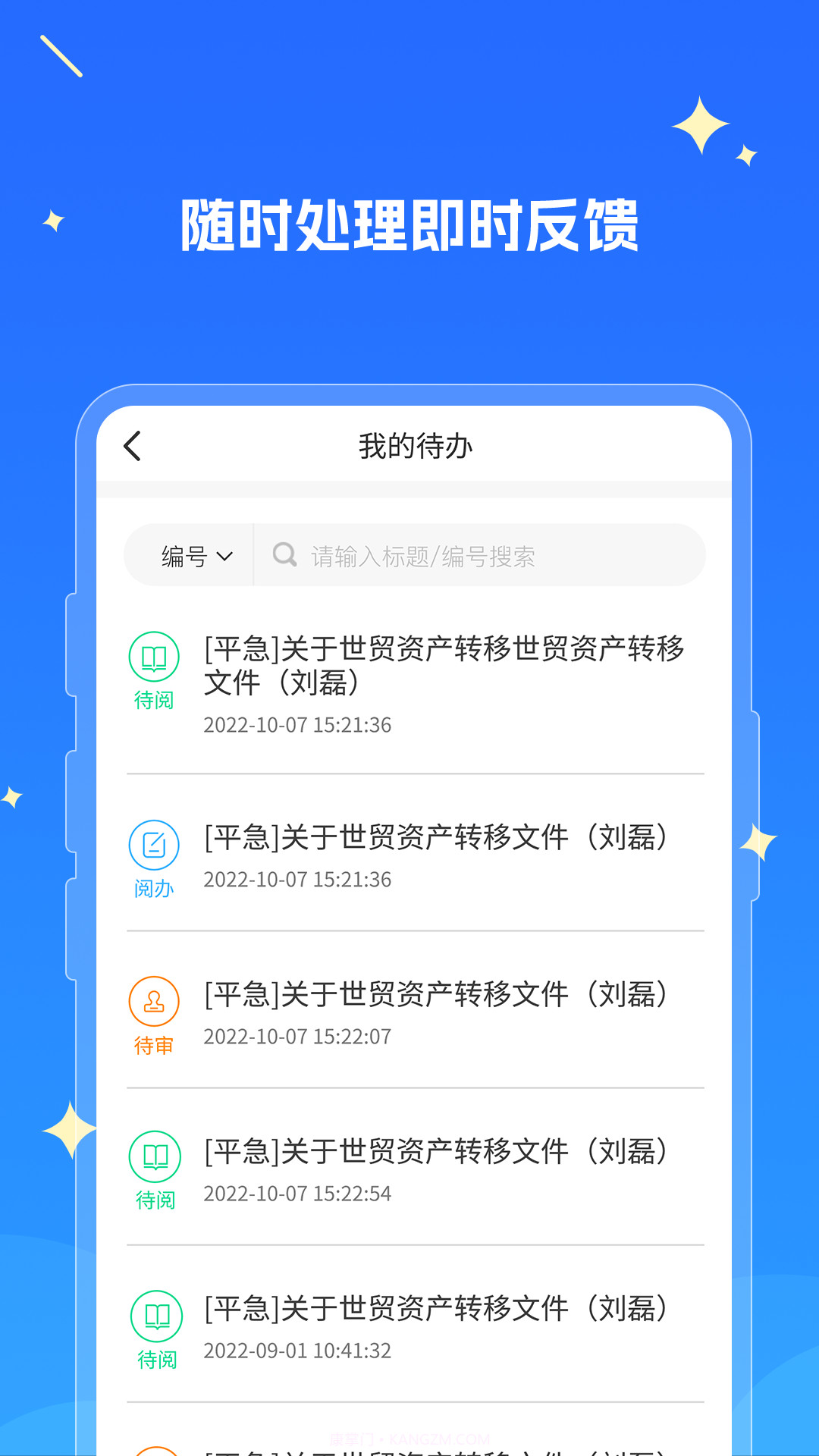The height and width of the screenshot is (1456, 819).
Task: Tap the back arrow to leave 我的待办
Action: click(132, 447)
